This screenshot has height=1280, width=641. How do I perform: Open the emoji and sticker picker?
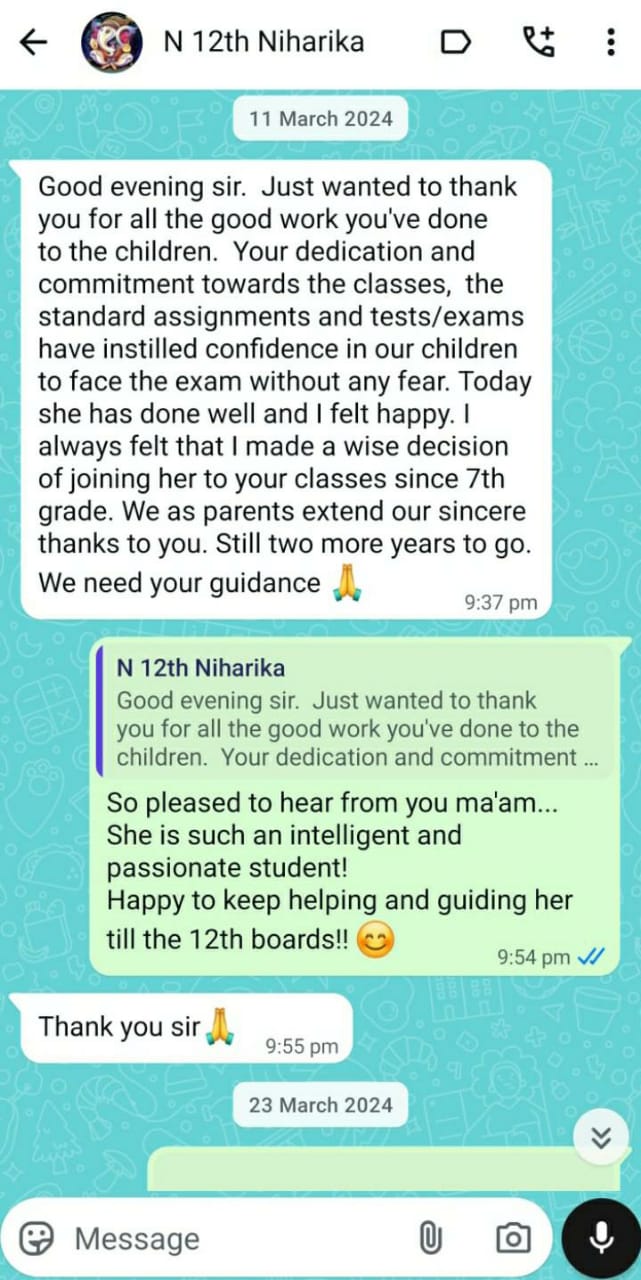click(x=39, y=1239)
